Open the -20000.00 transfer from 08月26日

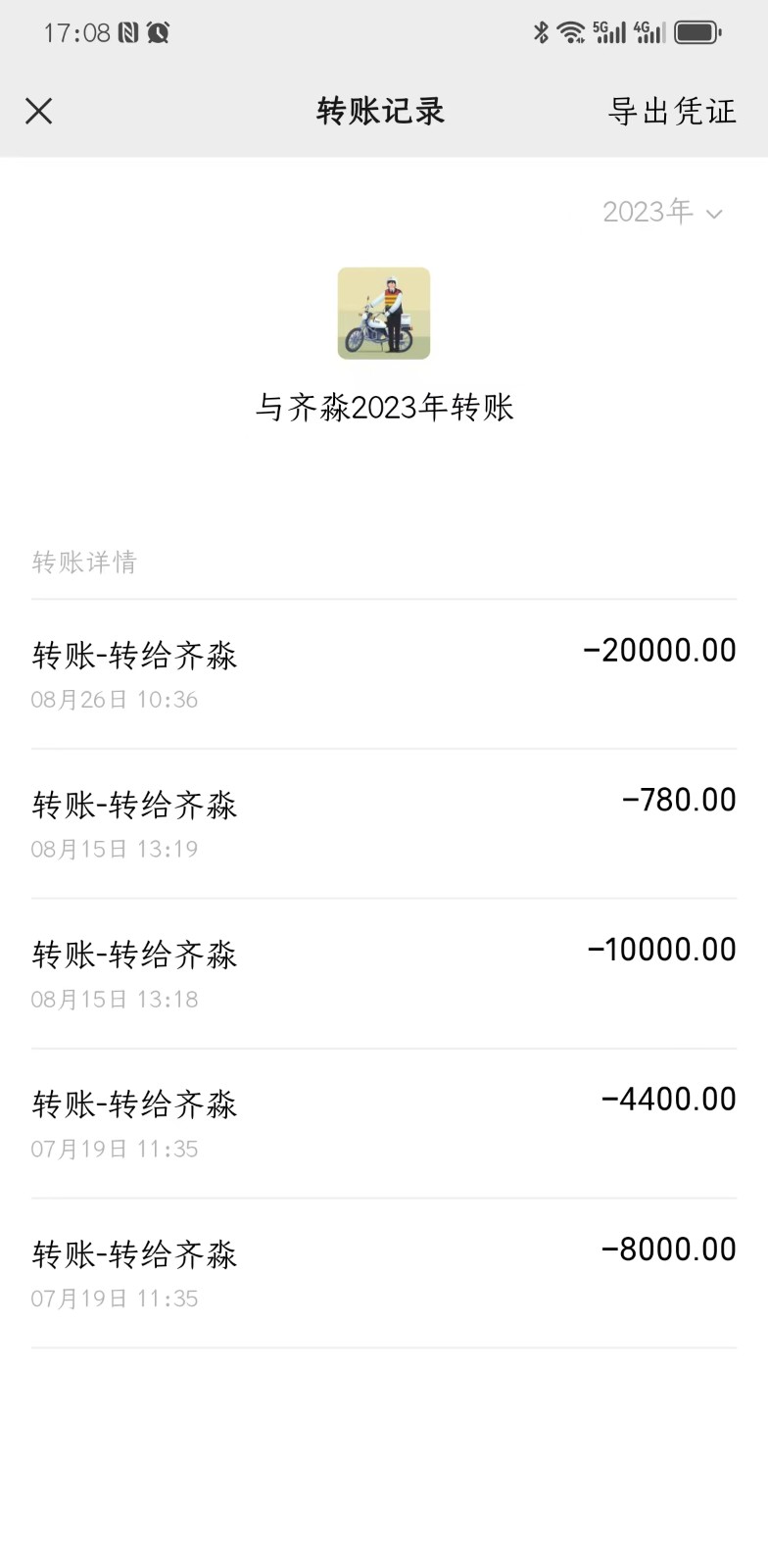(384, 674)
